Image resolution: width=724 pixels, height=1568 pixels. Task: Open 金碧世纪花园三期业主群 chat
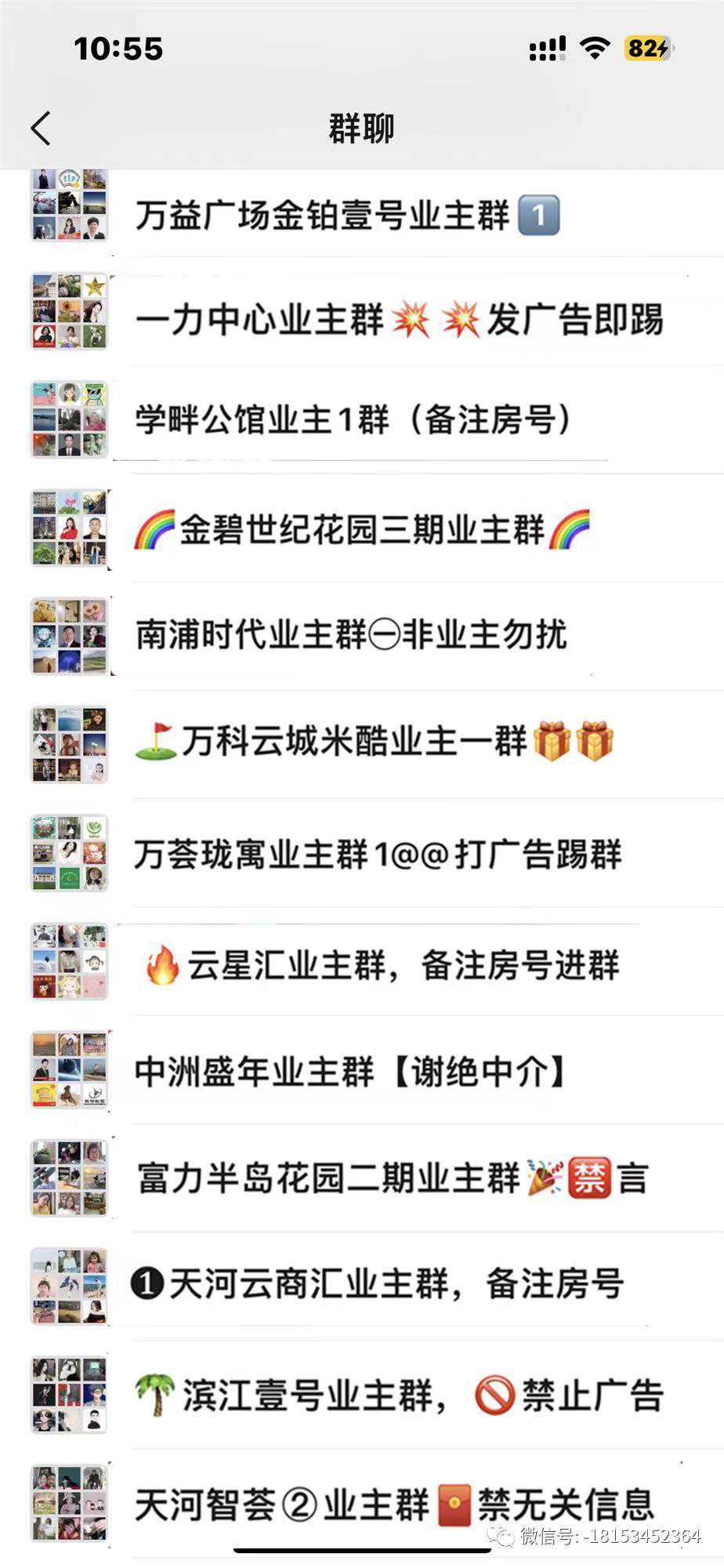[361, 530]
